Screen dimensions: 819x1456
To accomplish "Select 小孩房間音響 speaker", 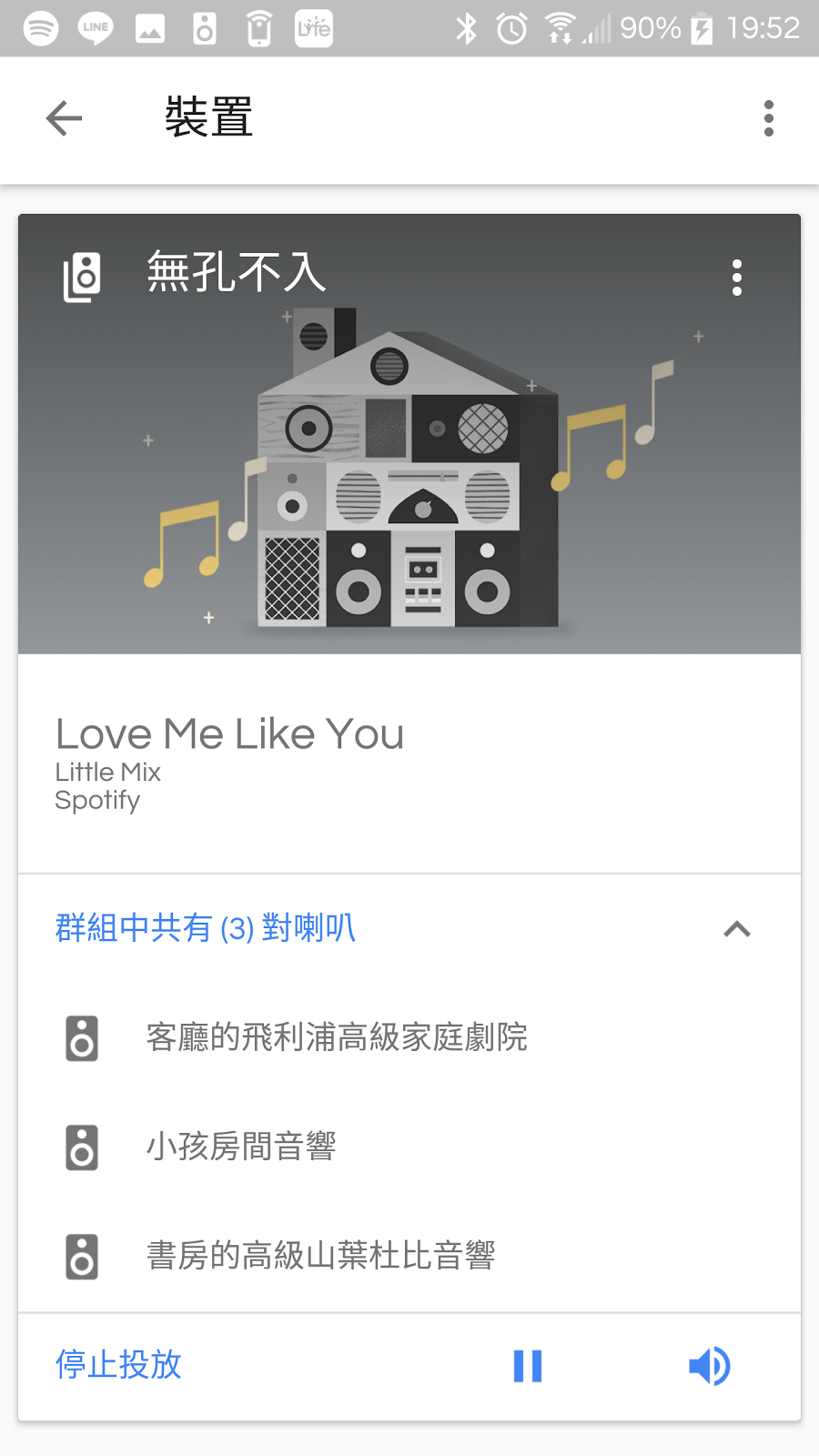I will [x=241, y=1147].
